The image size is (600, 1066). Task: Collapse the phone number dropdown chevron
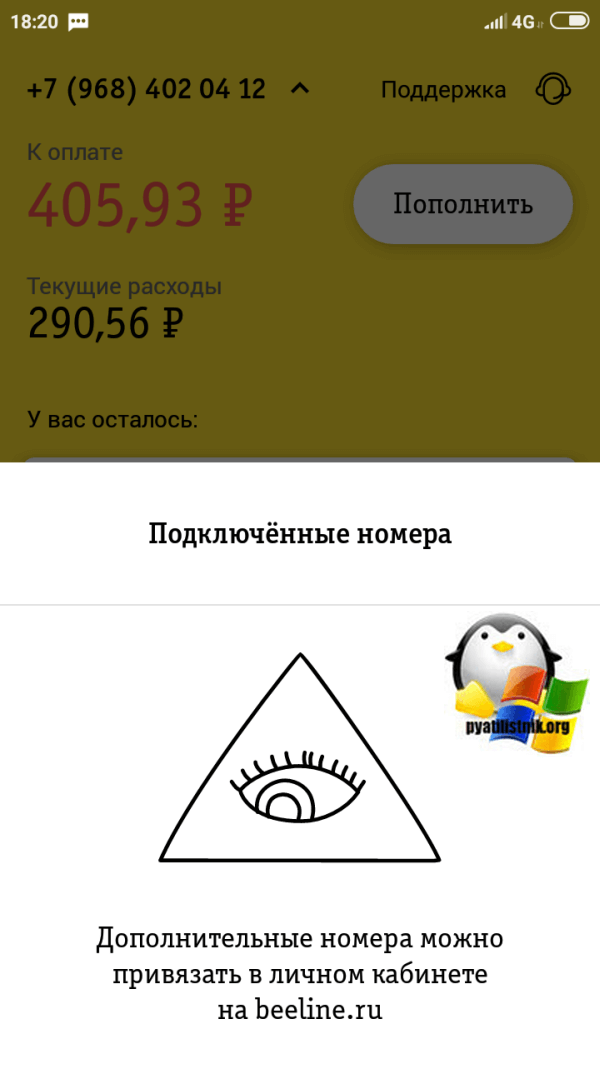pyautogui.click(x=299, y=89)
